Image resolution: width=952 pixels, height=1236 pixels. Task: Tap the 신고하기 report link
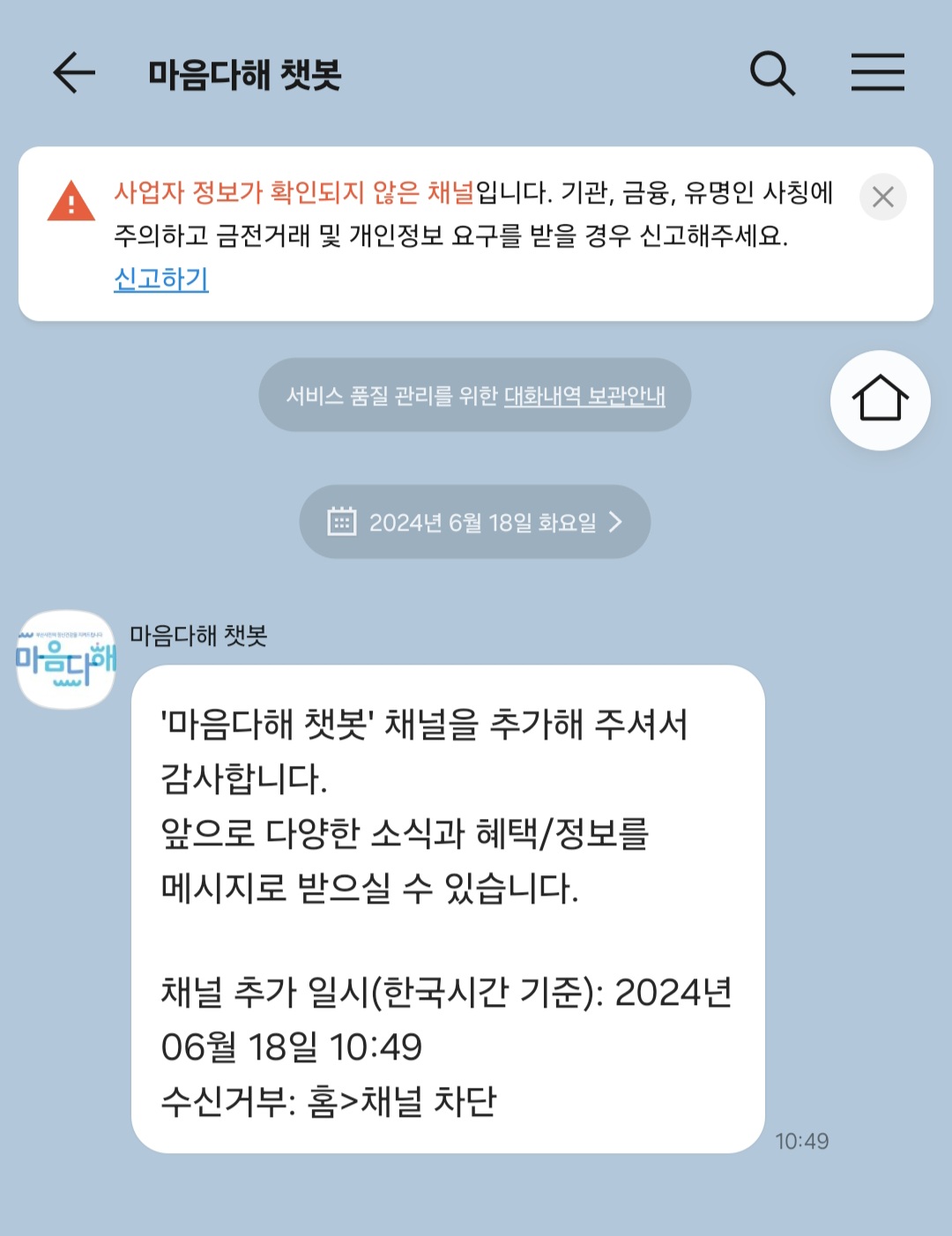coord(161,279)
